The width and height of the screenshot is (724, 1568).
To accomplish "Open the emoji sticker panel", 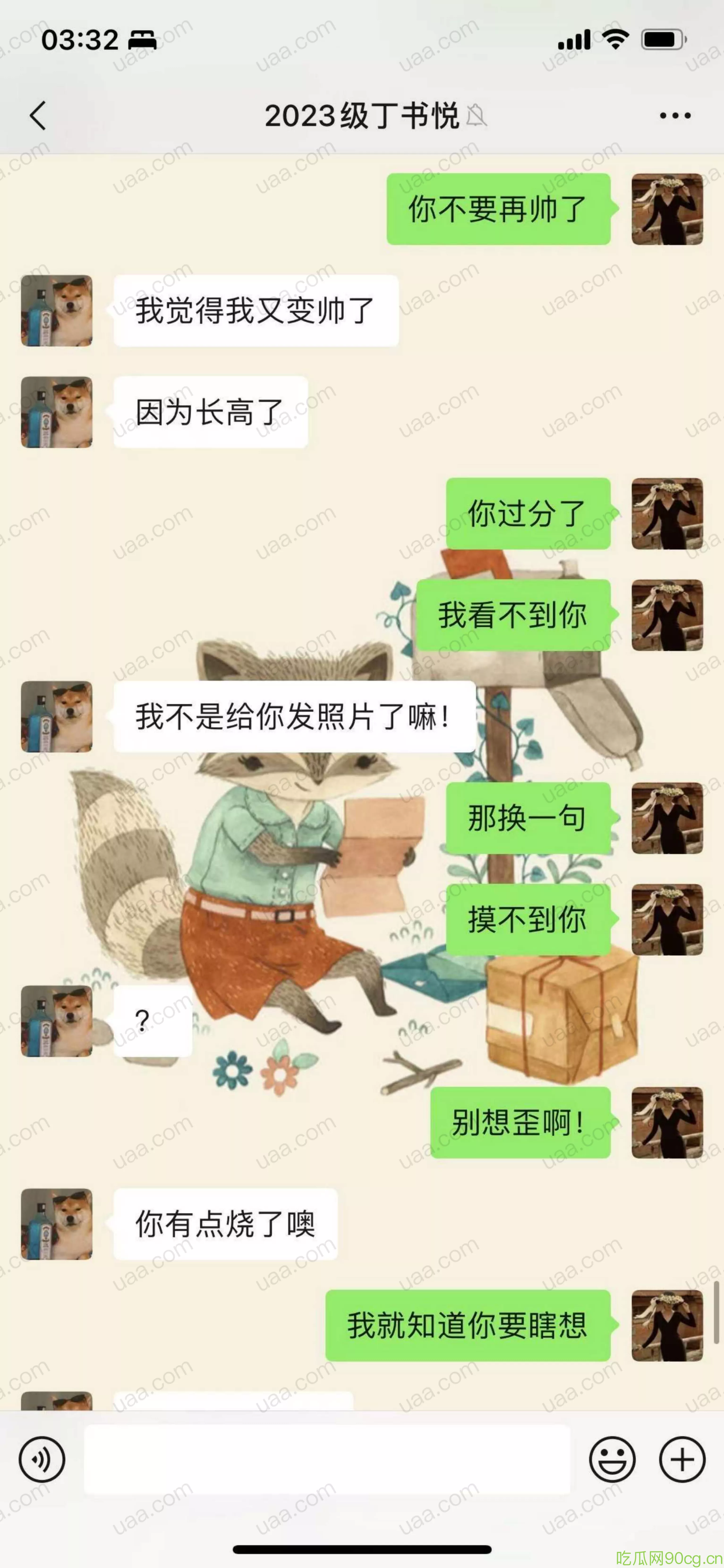I will click(x=612, y=1459).
